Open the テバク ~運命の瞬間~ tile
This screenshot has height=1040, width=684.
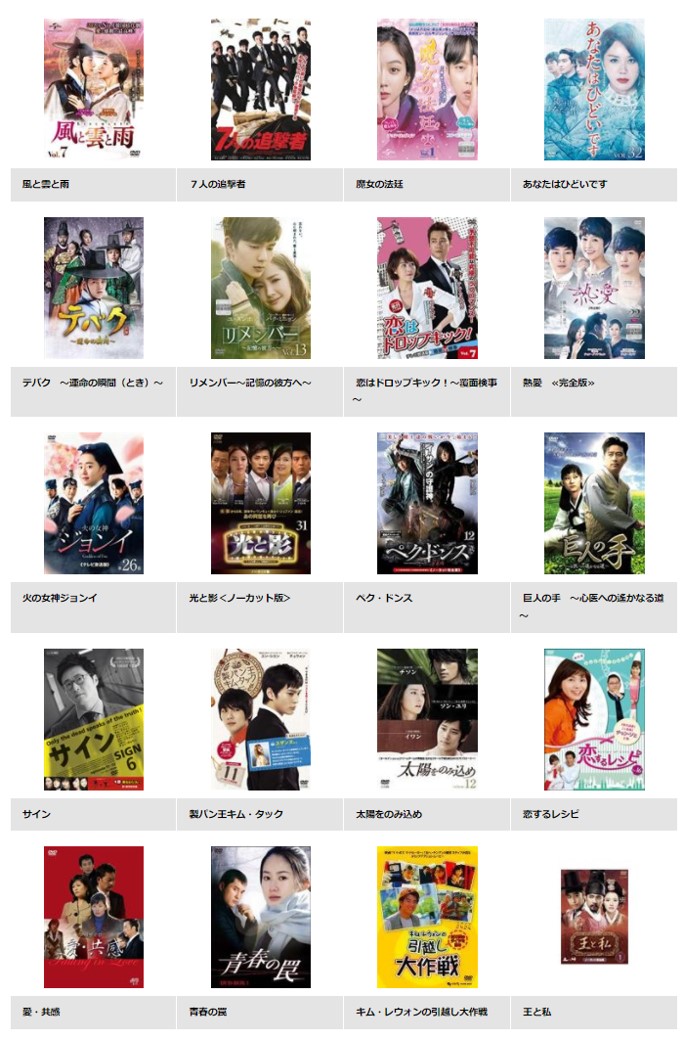pyautogui.click(x=93, y=288)
